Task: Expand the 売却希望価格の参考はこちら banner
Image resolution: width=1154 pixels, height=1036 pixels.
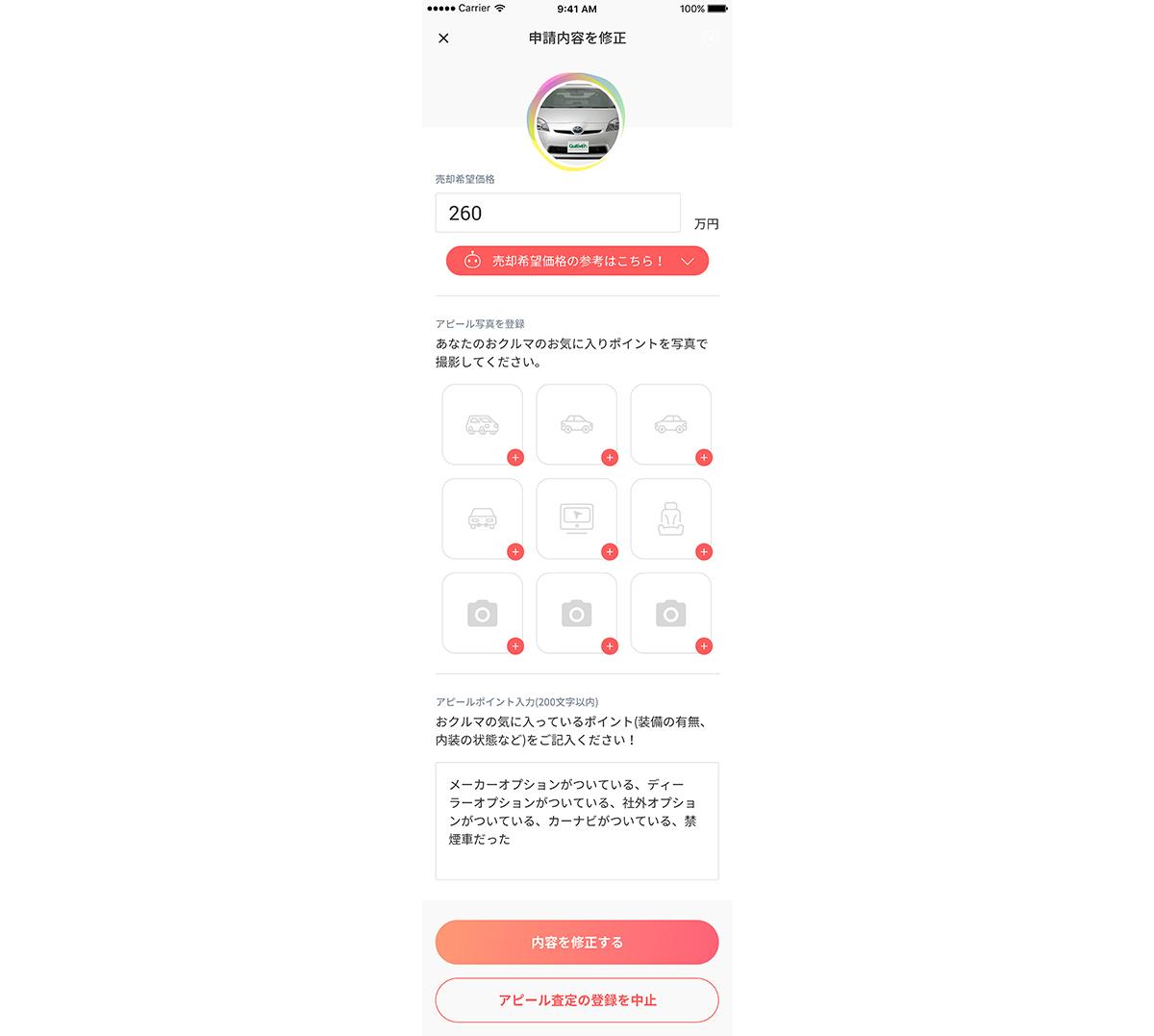Action: [577, 261]
